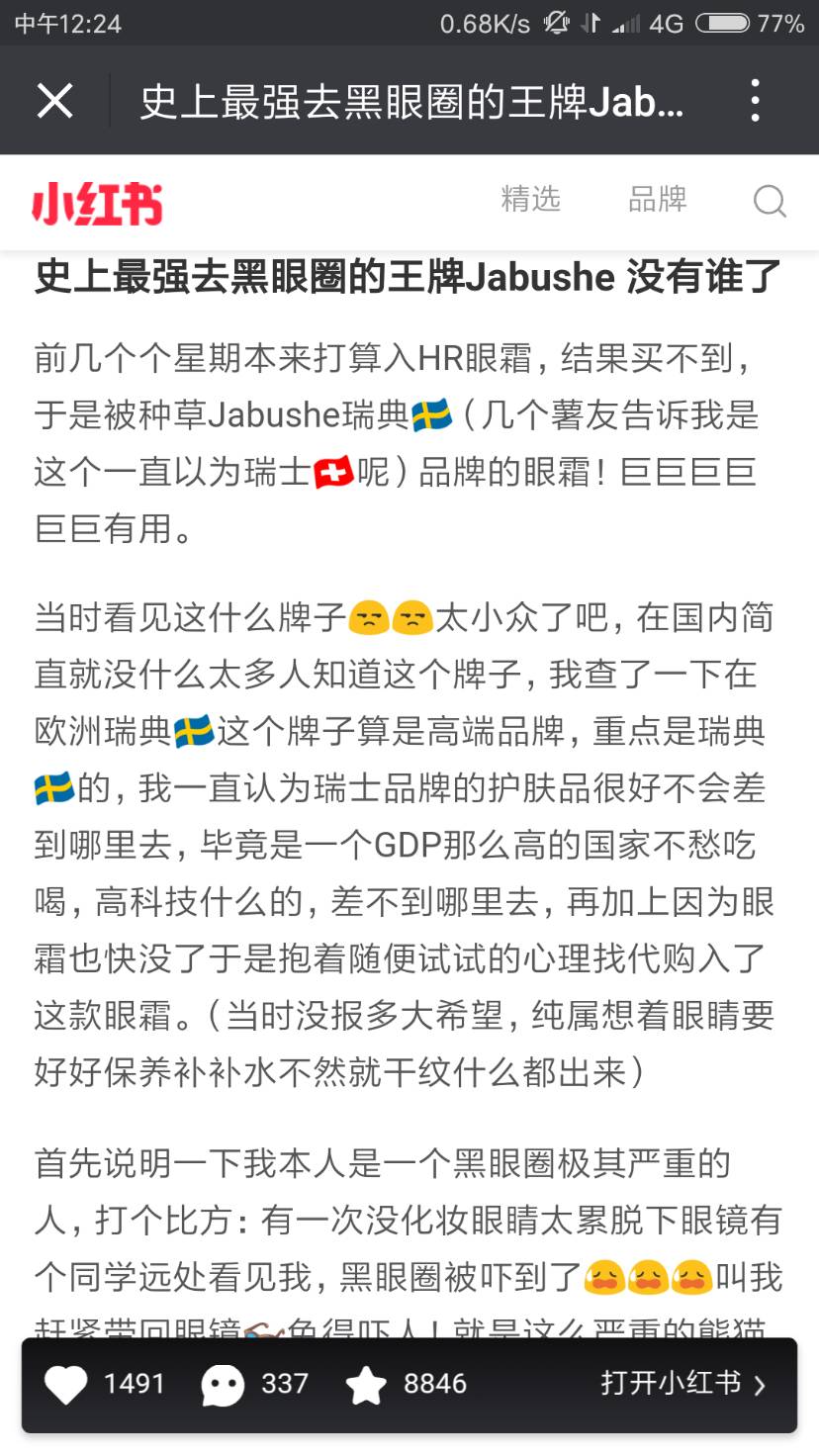Screen dimensions: 819x1456
Task: Open the search magnifier icon
Action: click(x=769, y=202)
